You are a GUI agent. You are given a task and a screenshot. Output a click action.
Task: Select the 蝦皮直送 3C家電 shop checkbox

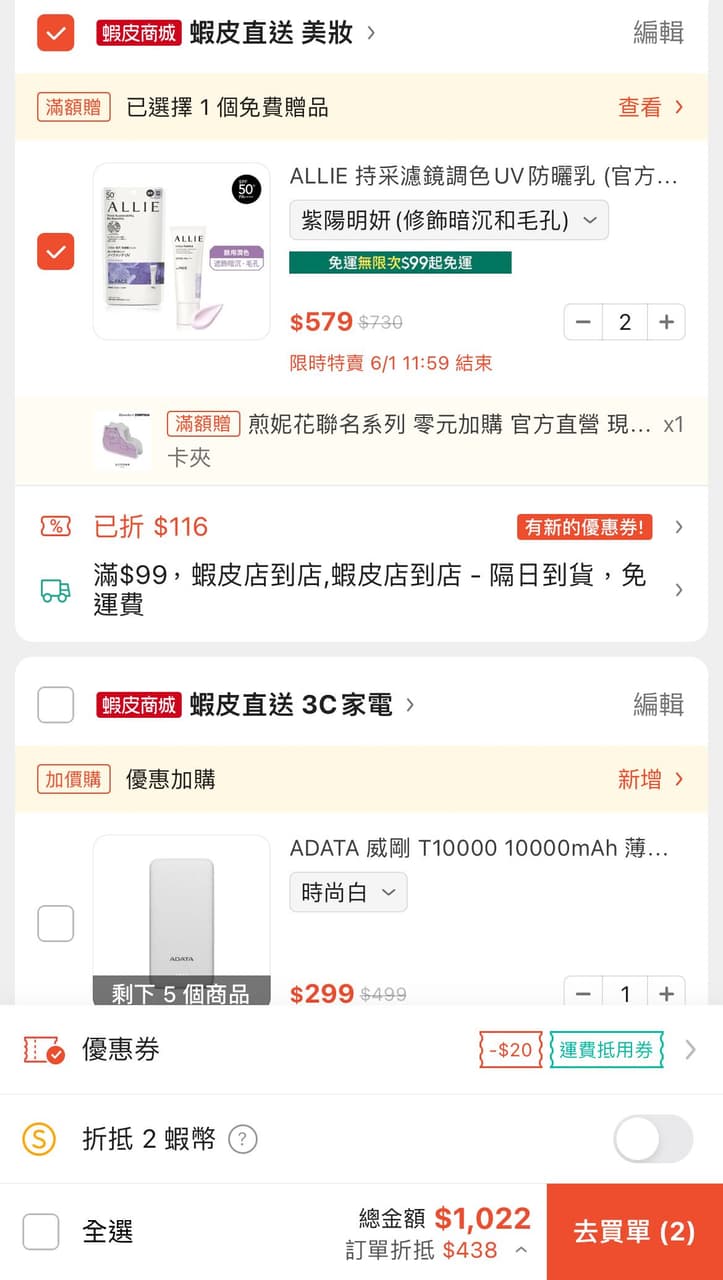click(55, 705)
